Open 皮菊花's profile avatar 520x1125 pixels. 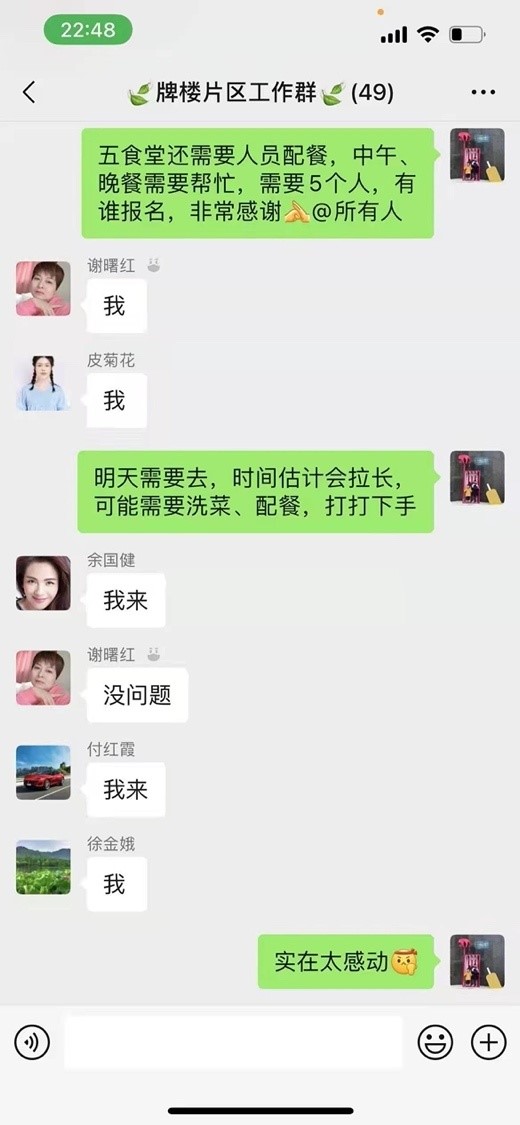pyautogui.click(x=43, y=383)
